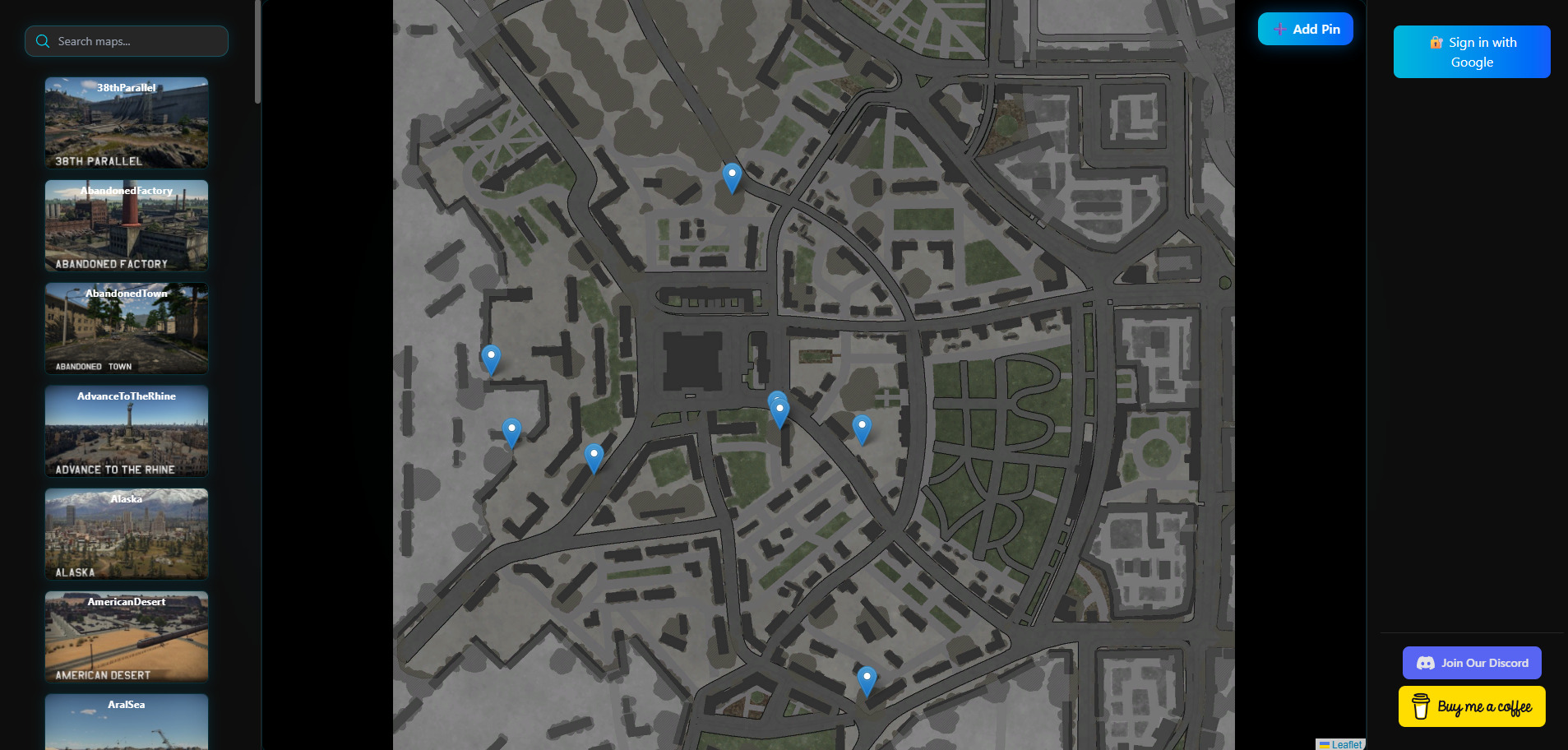The image size is (1568, 750).
Task: Choose the Advance to the Rhine map
Action: [x=127, y=431]
